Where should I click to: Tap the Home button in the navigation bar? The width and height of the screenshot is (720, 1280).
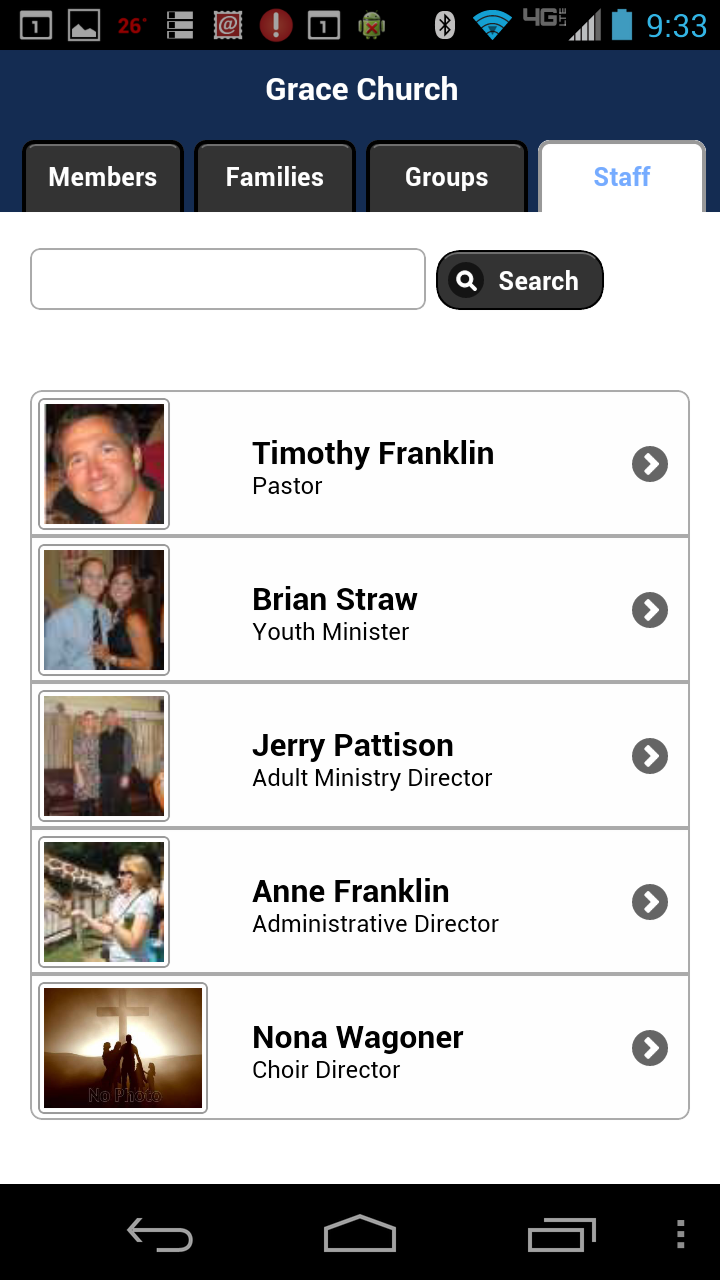[x=359, y=1234]
